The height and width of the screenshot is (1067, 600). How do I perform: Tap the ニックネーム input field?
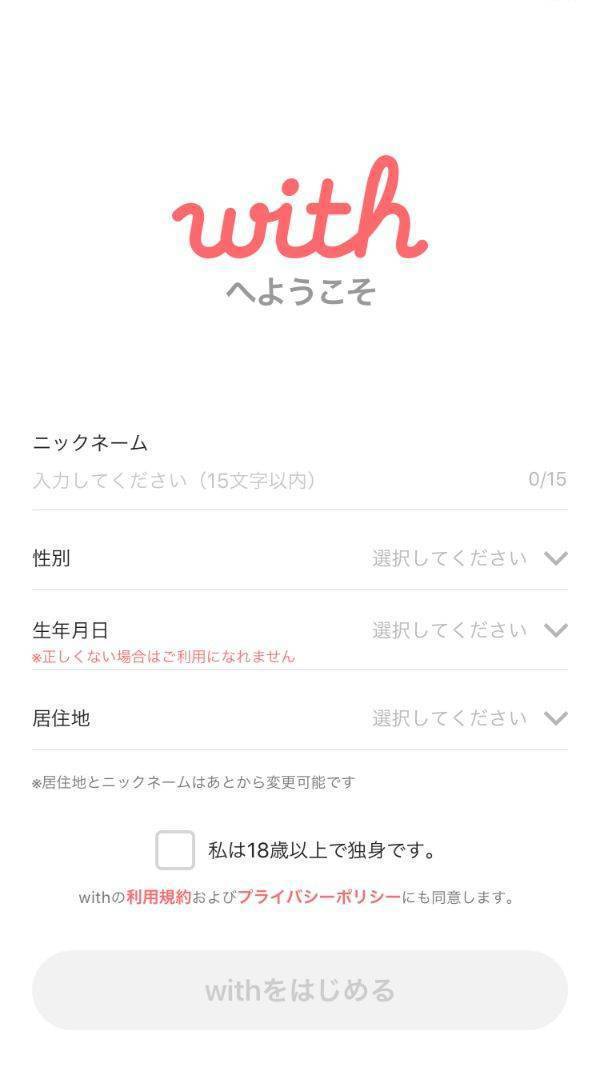point(270,480)
